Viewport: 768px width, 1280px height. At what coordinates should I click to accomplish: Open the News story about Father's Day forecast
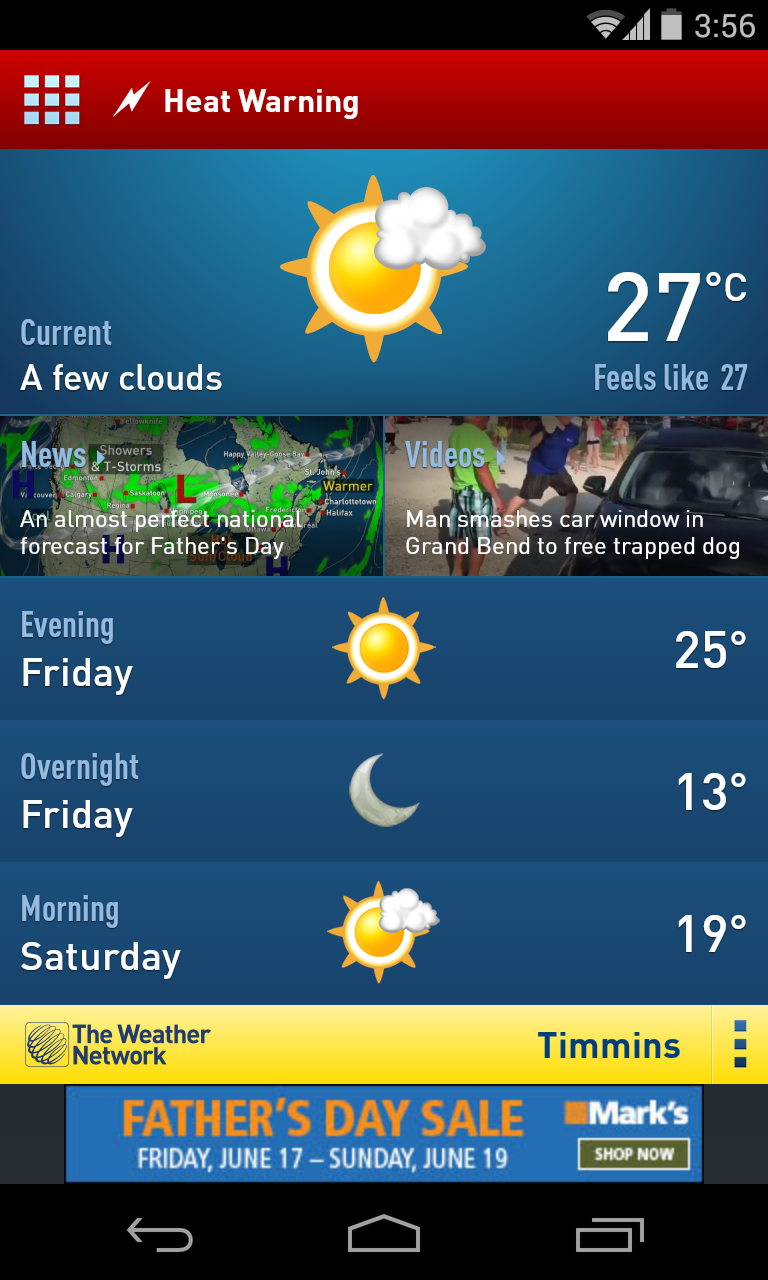click(x=191, y=496)
